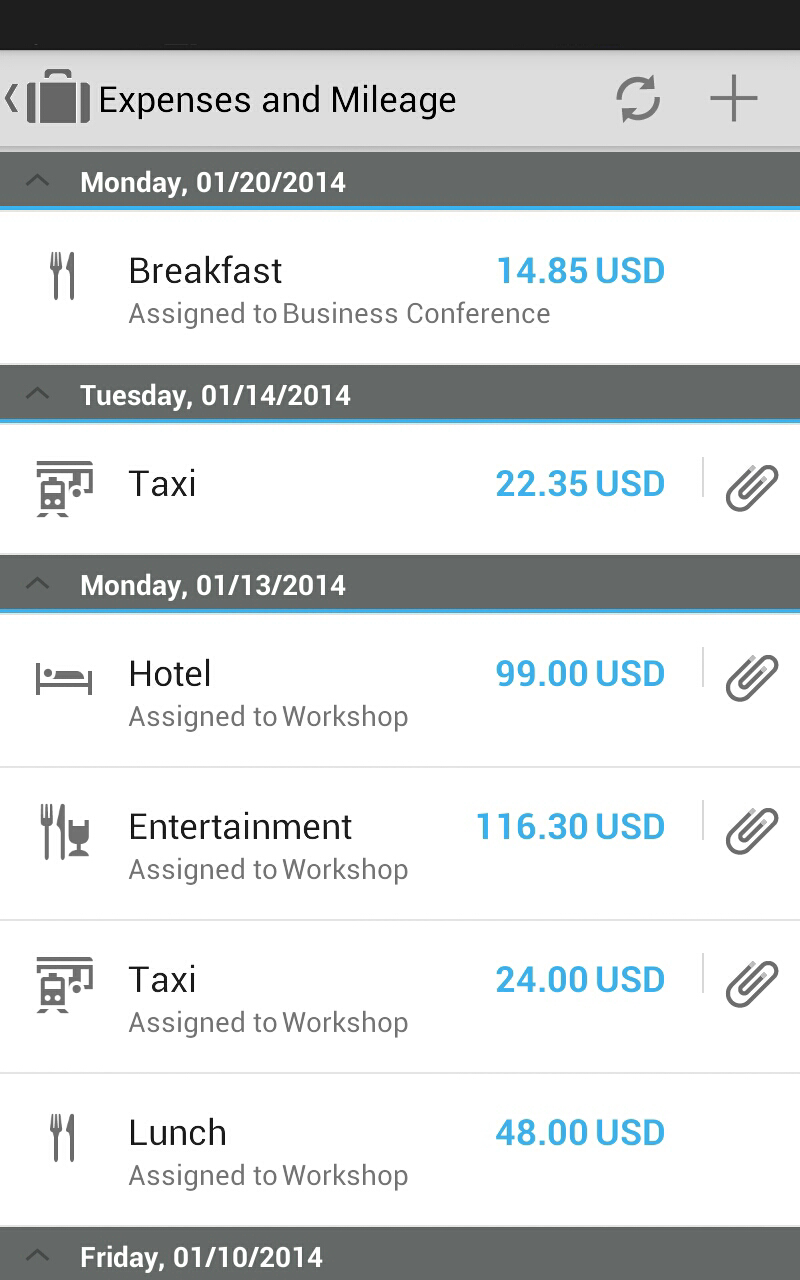
Task: Collapse the Tuesday, 01/14/2014 section
Action: point(38,394)
